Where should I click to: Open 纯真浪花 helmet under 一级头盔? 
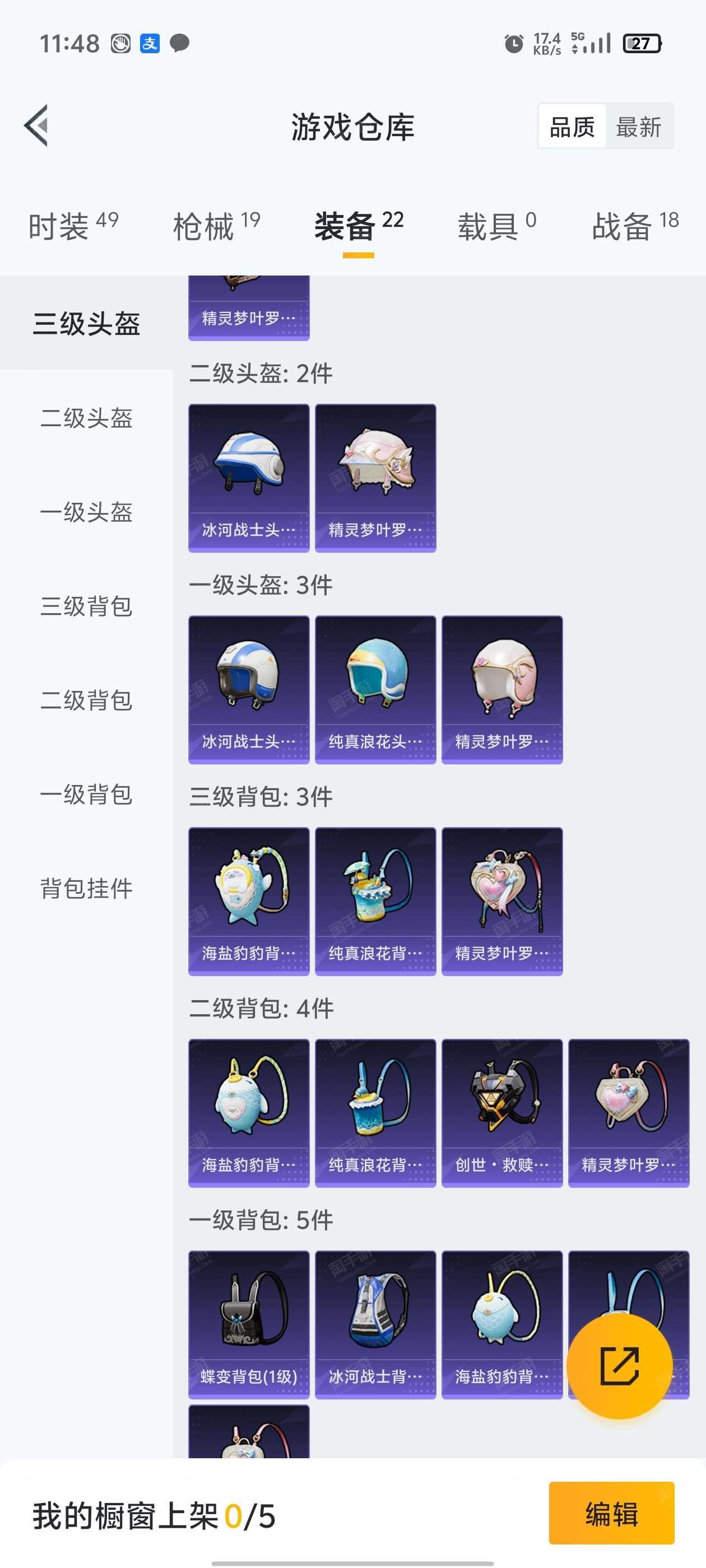click(x=375, y=689)
